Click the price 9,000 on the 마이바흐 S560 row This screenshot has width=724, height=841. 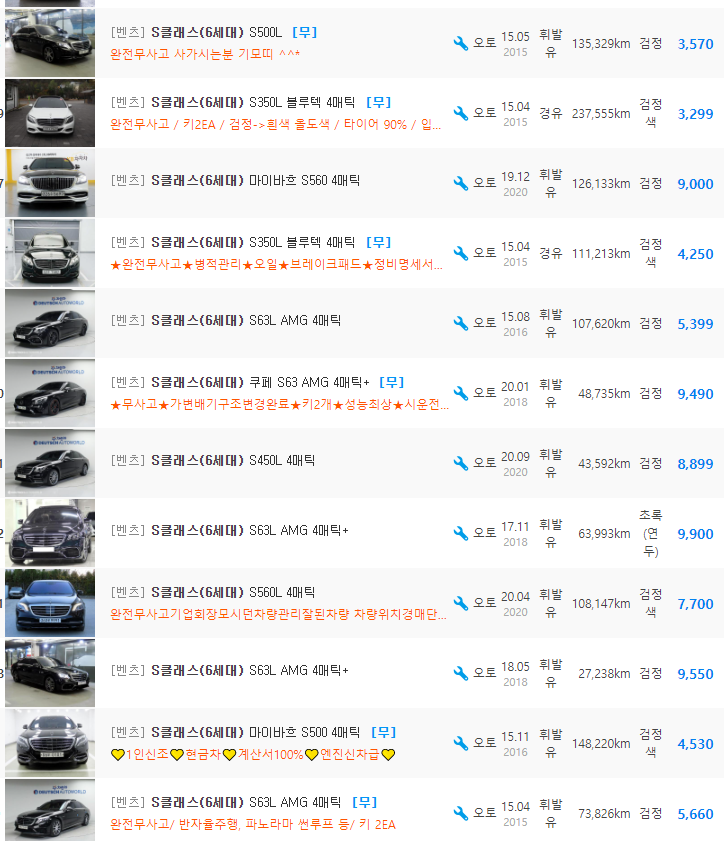[697, 184]
